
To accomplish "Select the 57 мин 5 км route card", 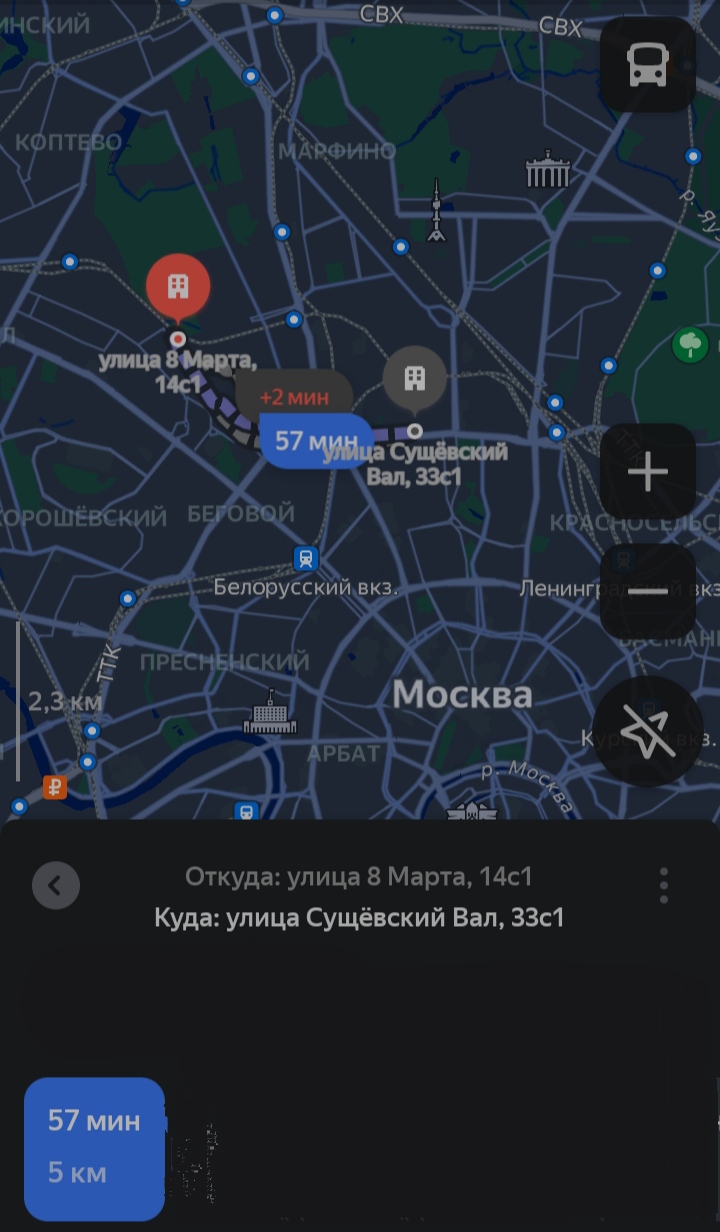I will coord(94,1147).
